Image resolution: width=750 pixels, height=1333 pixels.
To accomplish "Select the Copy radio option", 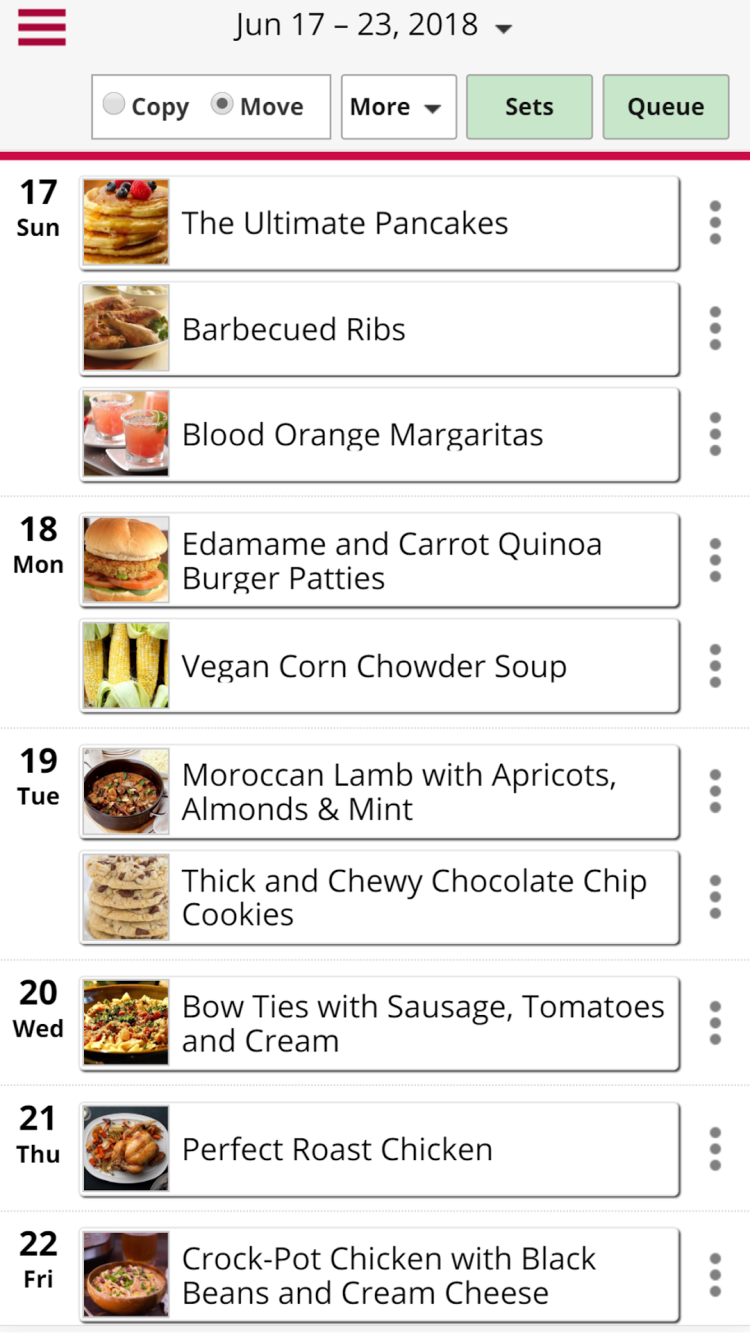I will click(115, 105).
